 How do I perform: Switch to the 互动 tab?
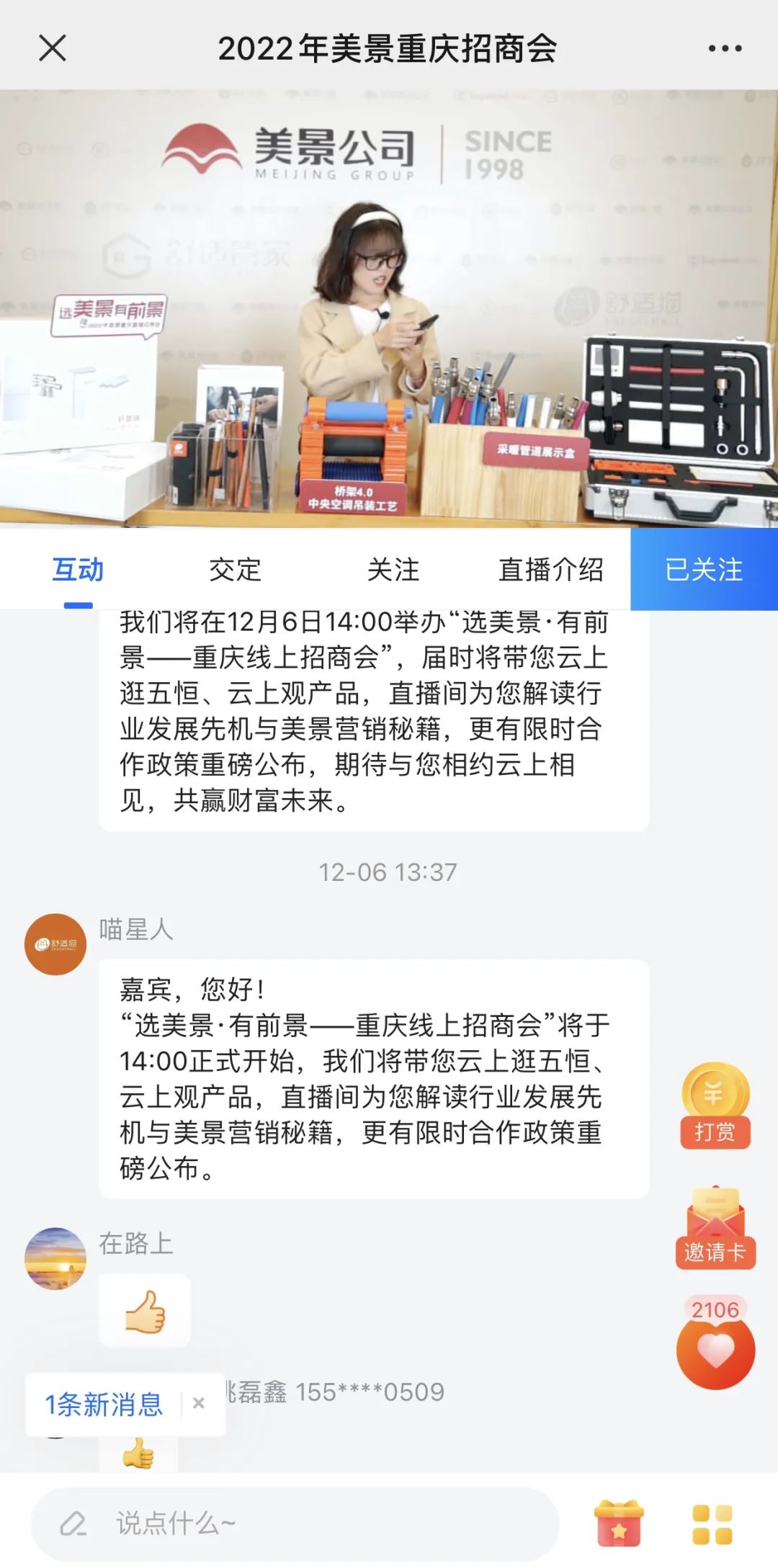78,570
